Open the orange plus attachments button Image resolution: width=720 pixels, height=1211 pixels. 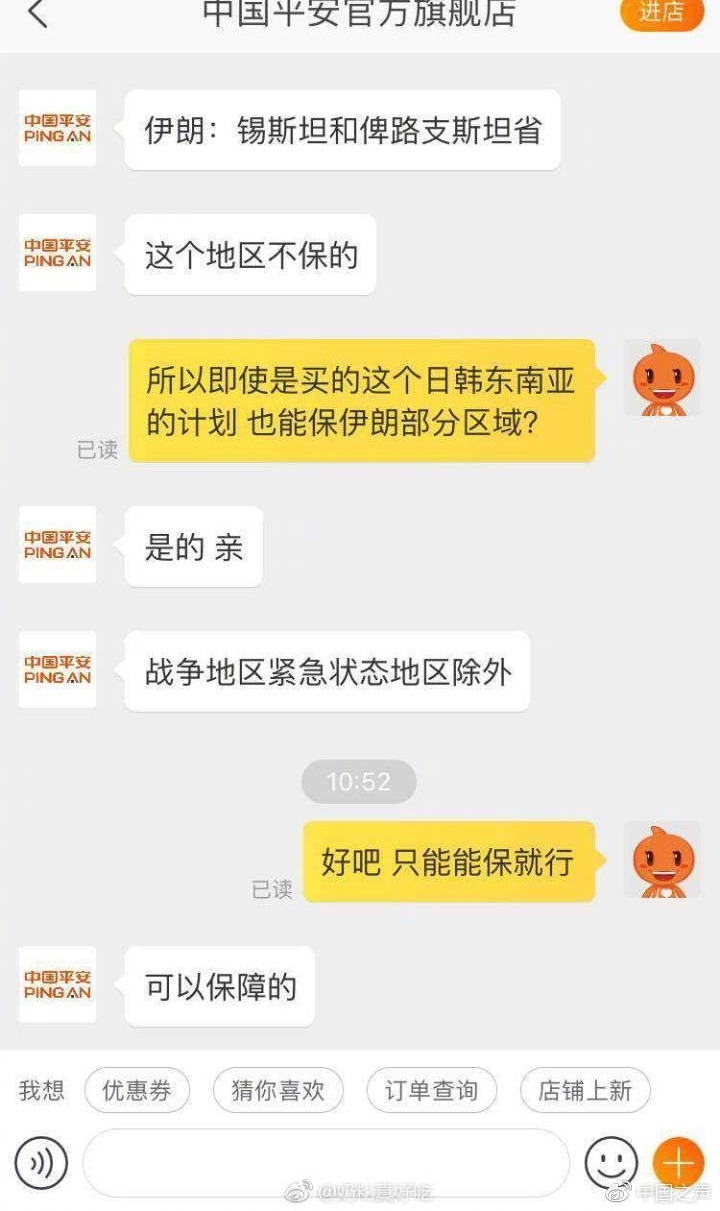[678, 1163]
